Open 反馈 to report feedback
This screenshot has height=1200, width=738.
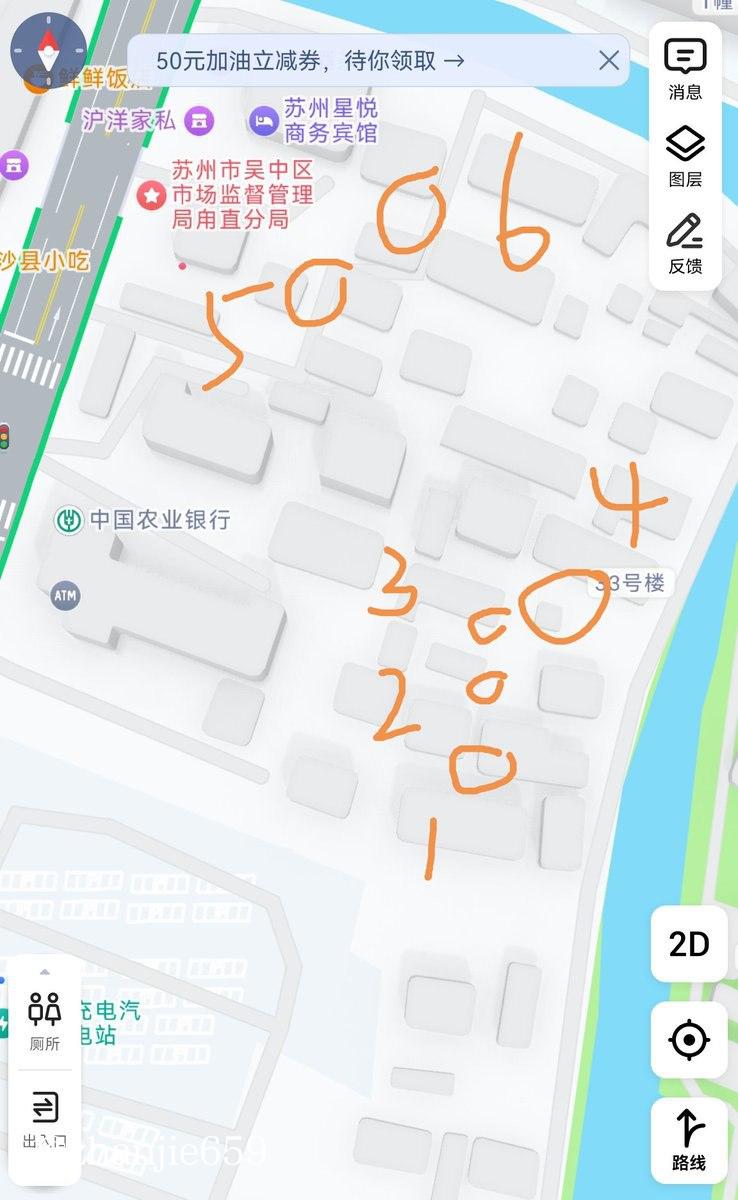[x=685, y=244]
